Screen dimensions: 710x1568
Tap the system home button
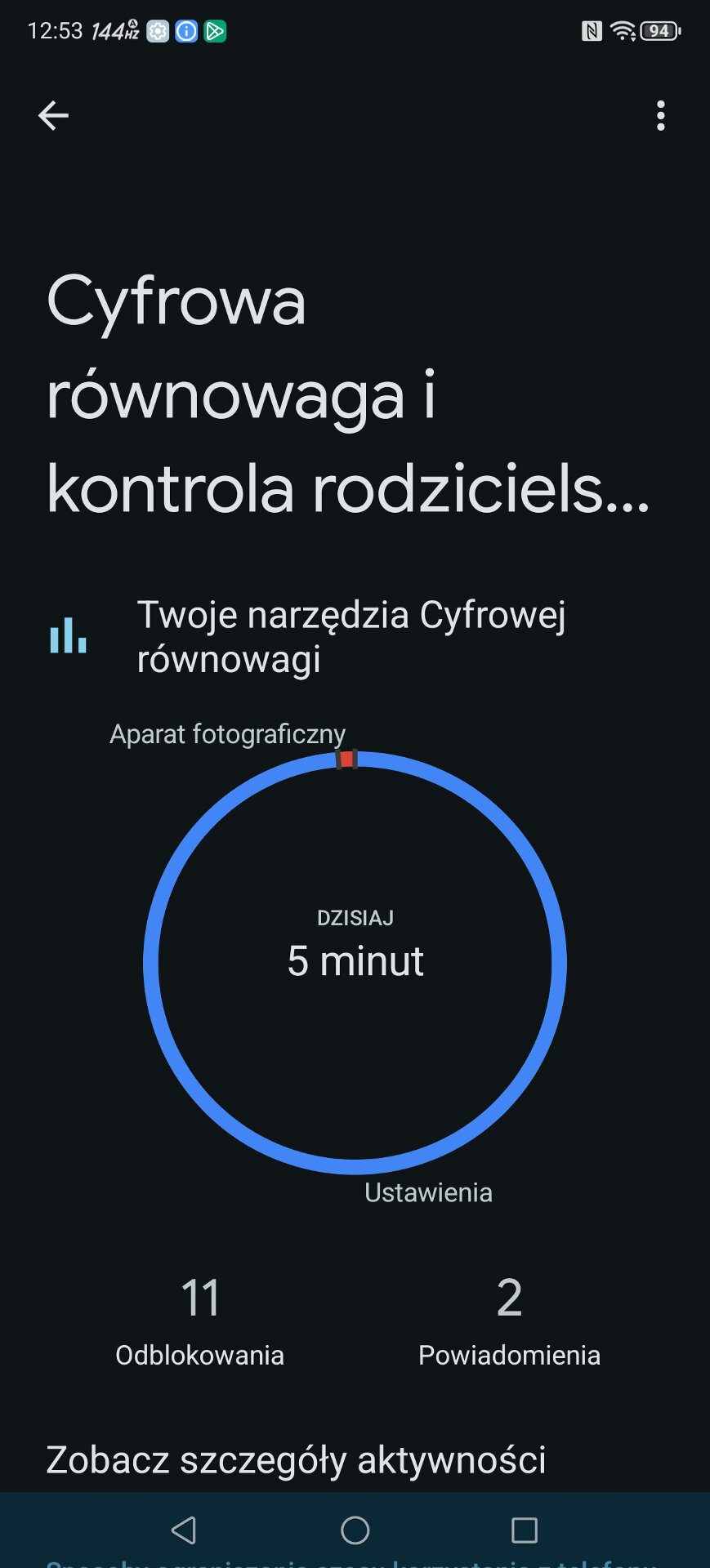[x=355, y=1530]
